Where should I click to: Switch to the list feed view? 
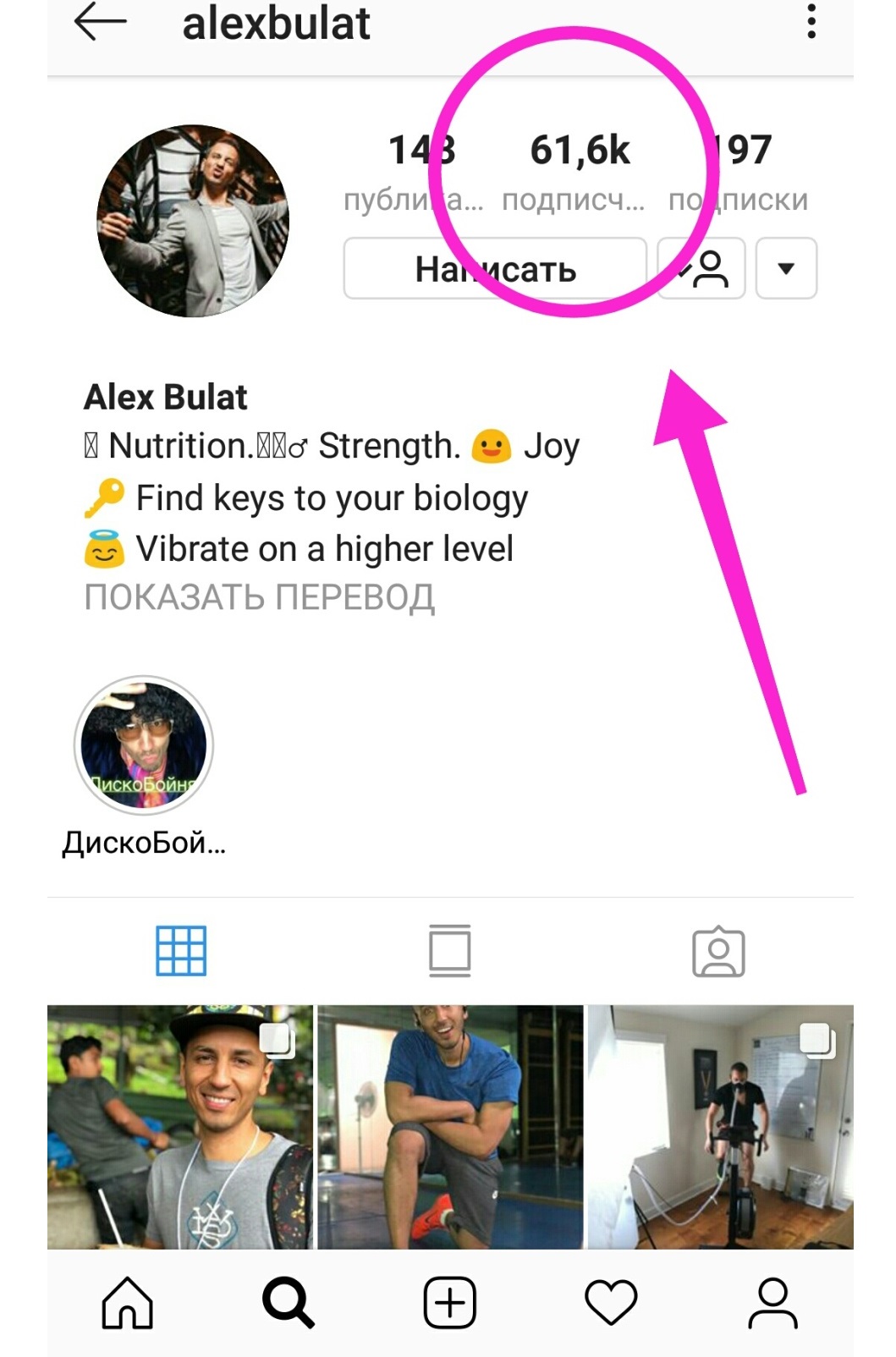click(x=449, y=951)
